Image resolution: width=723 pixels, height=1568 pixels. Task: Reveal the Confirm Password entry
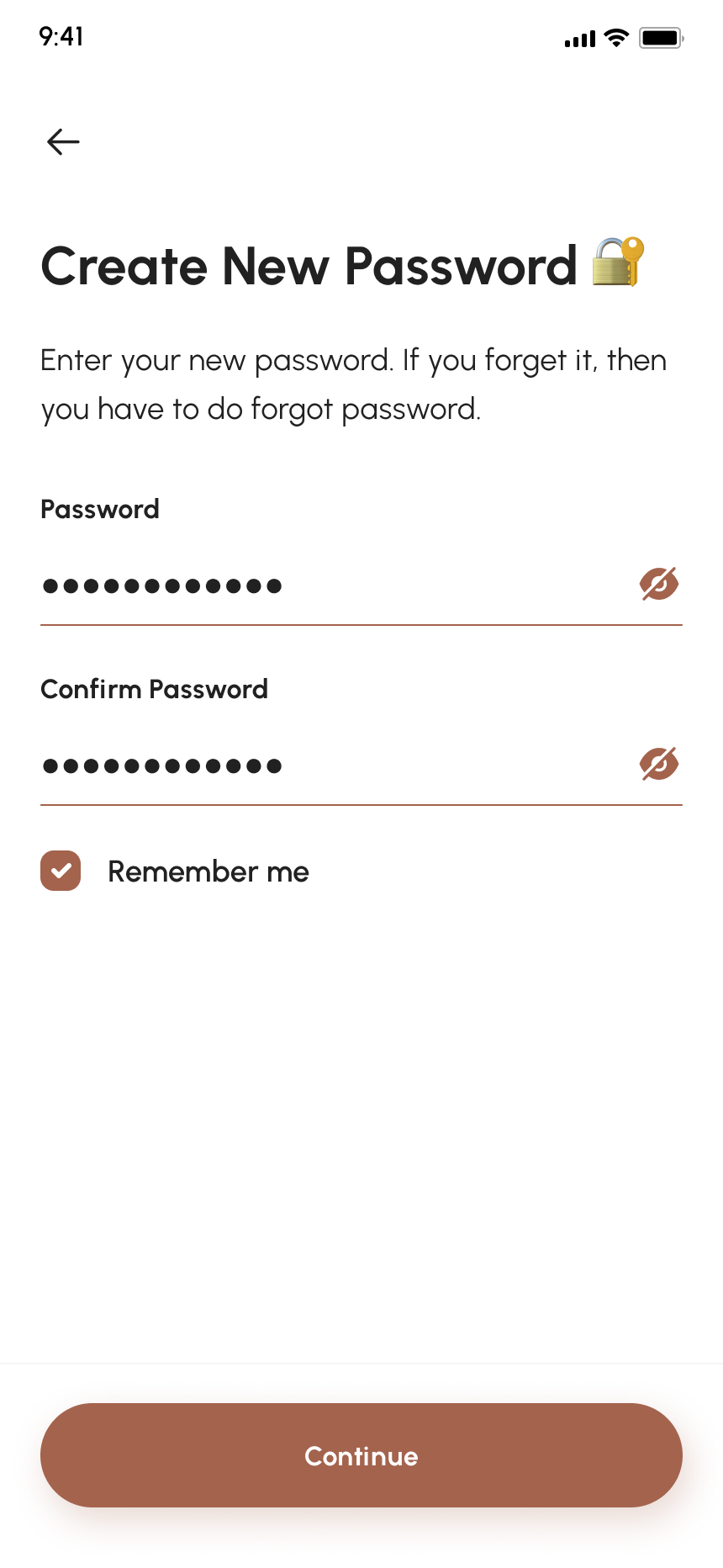tap(658, 764)
